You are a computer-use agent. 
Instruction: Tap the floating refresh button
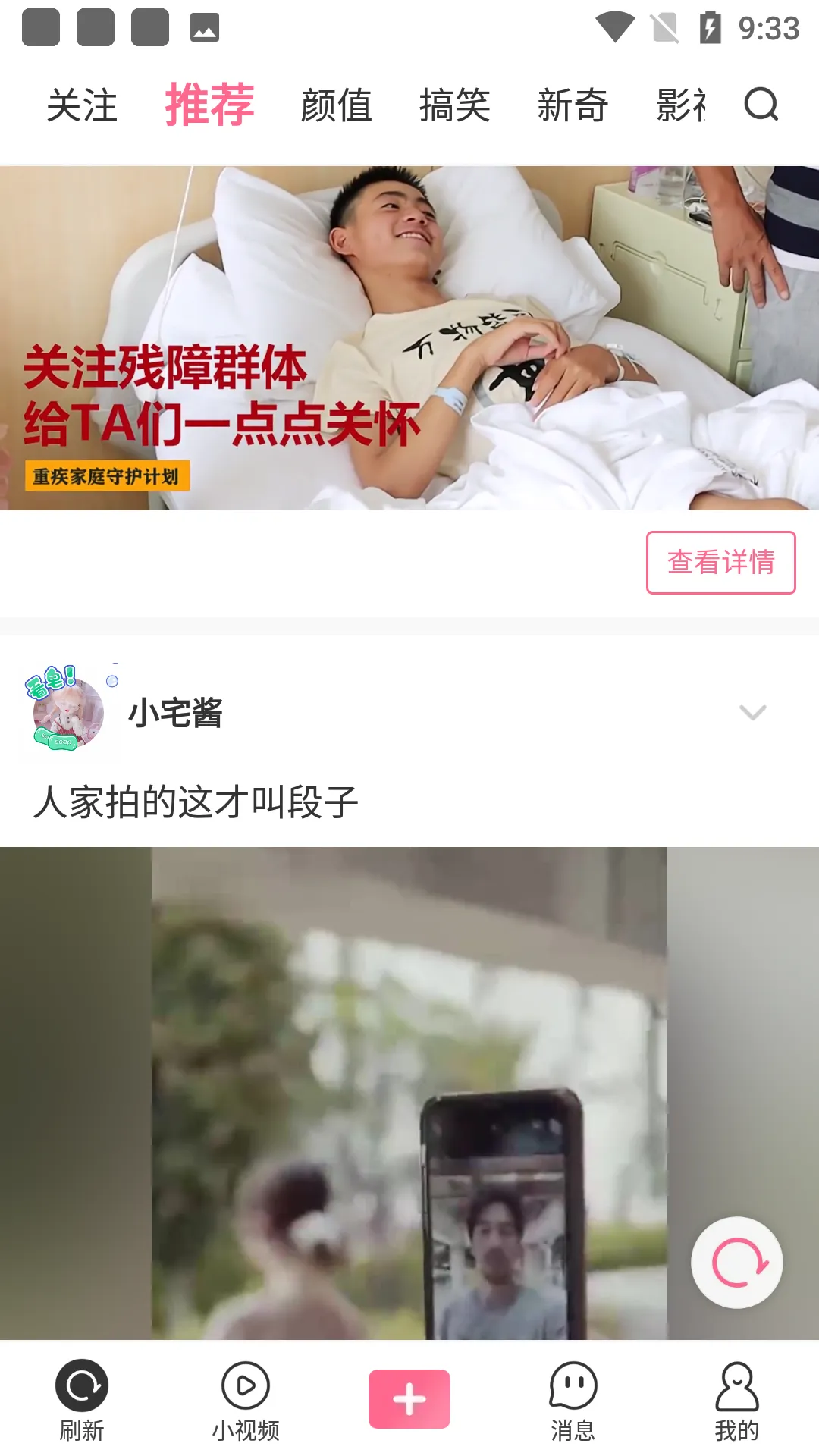737,1263
